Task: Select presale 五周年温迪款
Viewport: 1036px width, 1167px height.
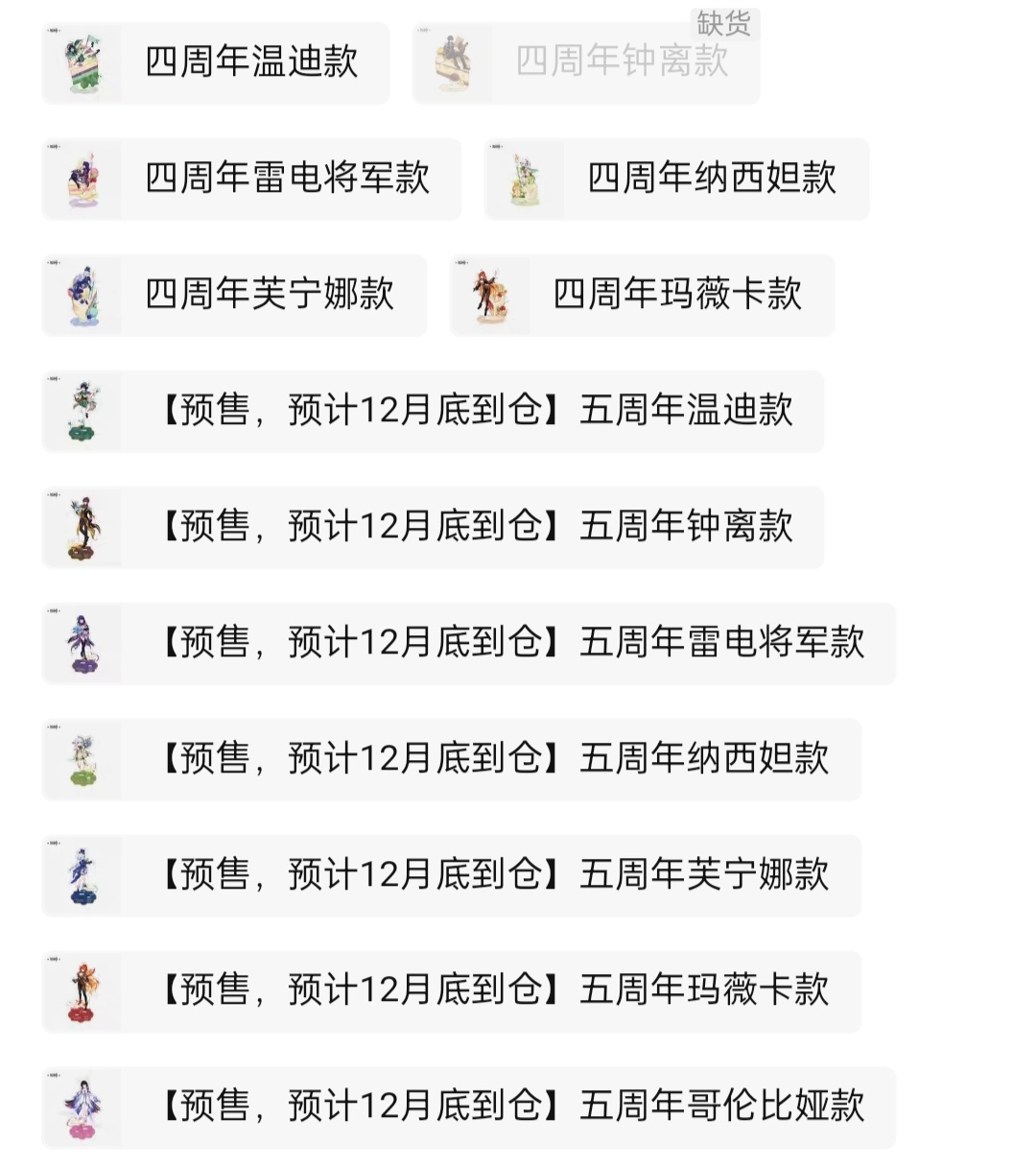Action: (x=434, y=411)
